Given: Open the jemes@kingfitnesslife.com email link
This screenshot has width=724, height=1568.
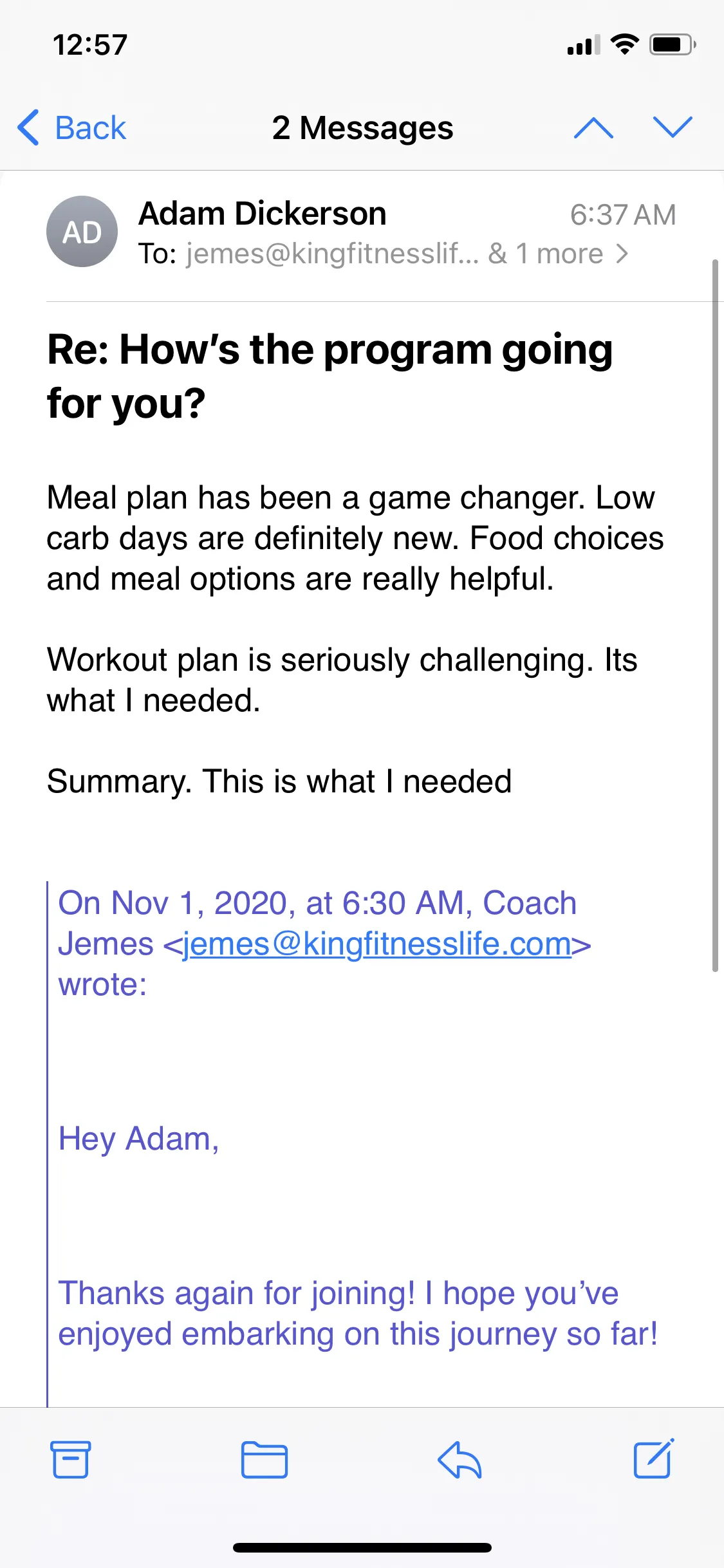Looking at the screenshot, I should (376, 944).
